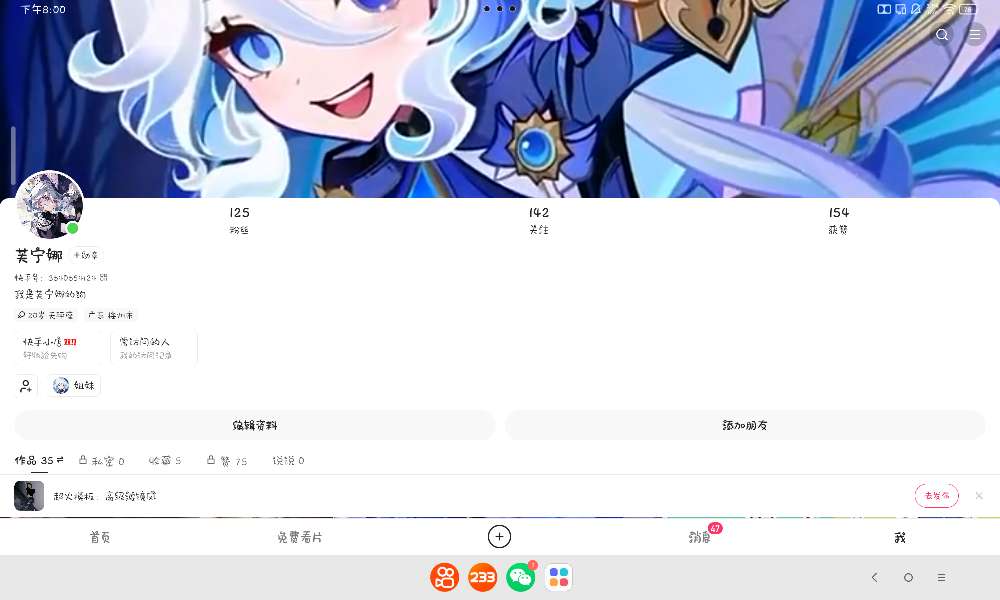Tap the profile avatar picture
This screenshot has width=1000, height=600.
[49, 205]
